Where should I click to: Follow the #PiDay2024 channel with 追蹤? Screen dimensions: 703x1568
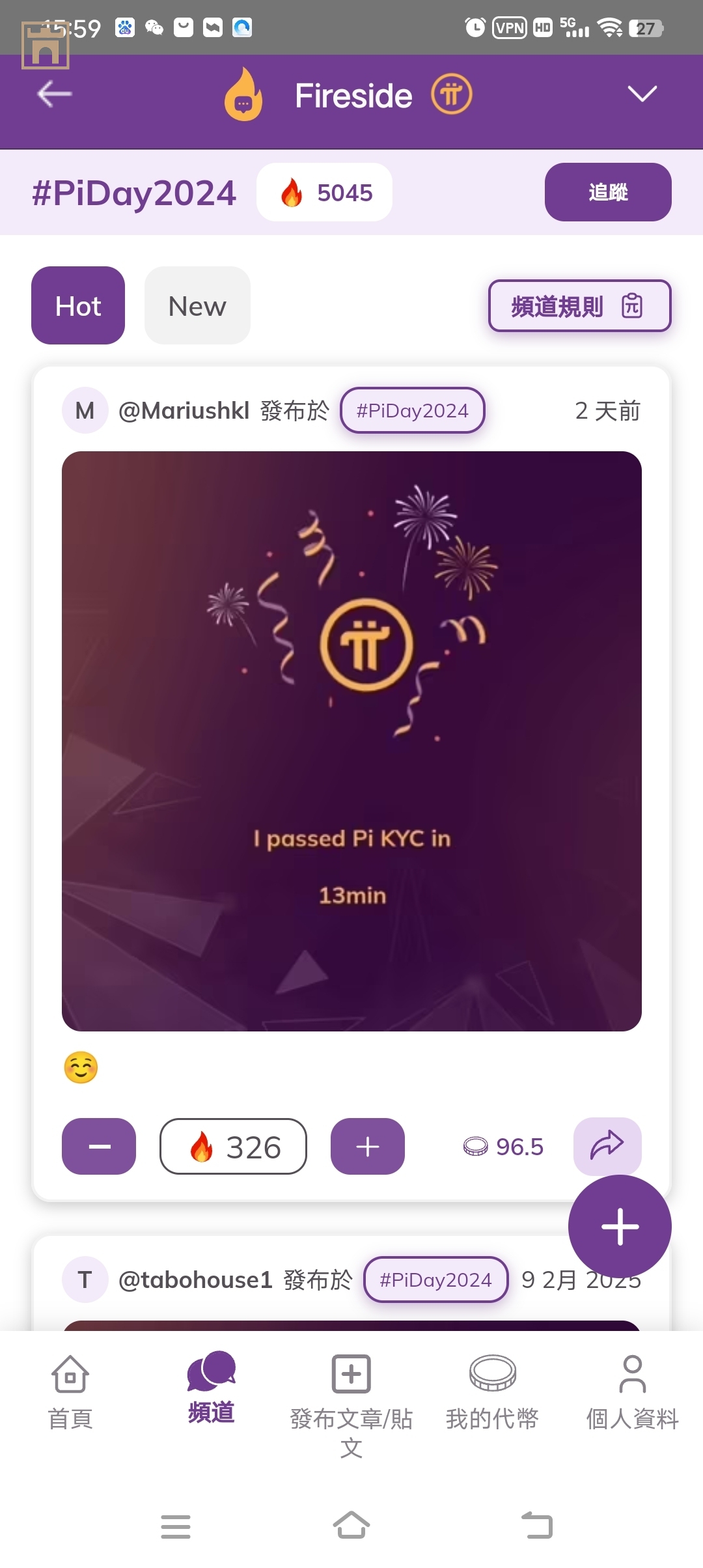(x=607, y=192)
